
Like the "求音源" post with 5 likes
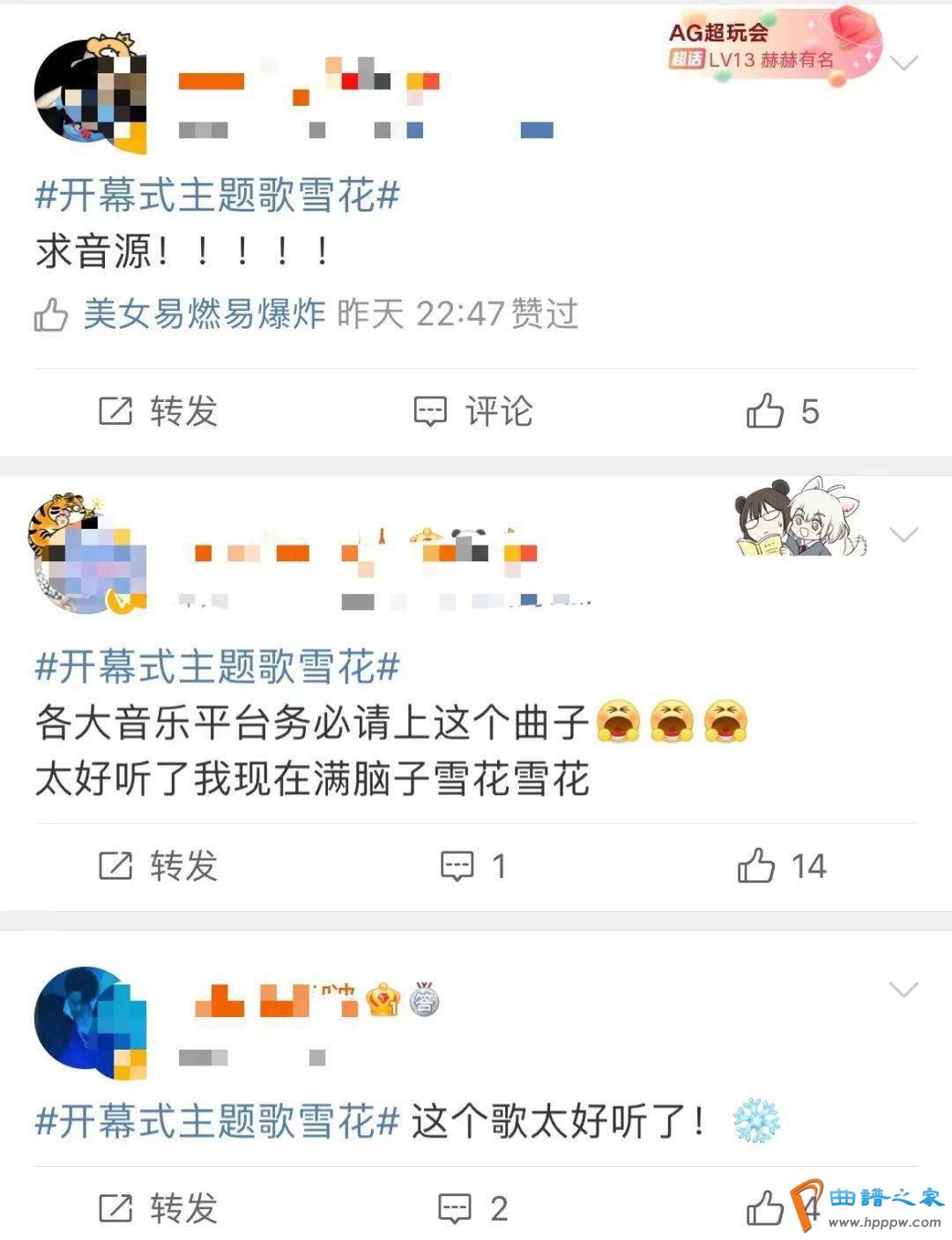click(782, 412)
